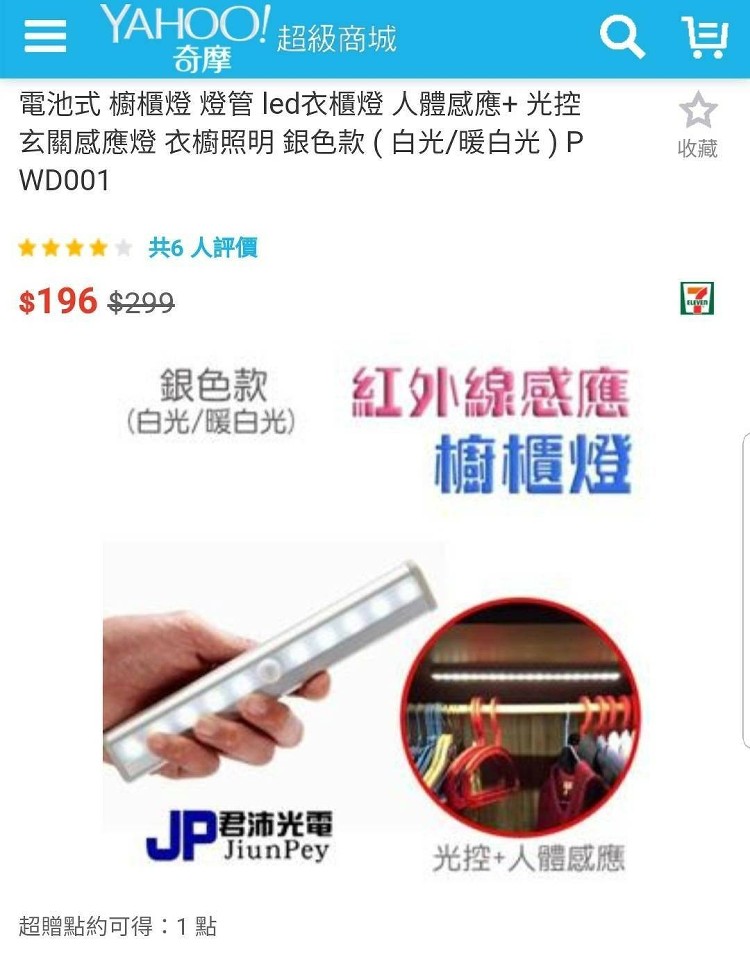Go to Yahoo奇摩 超級商城 home
The width and height of the screenshot is (750, 976).
point(248,39)
